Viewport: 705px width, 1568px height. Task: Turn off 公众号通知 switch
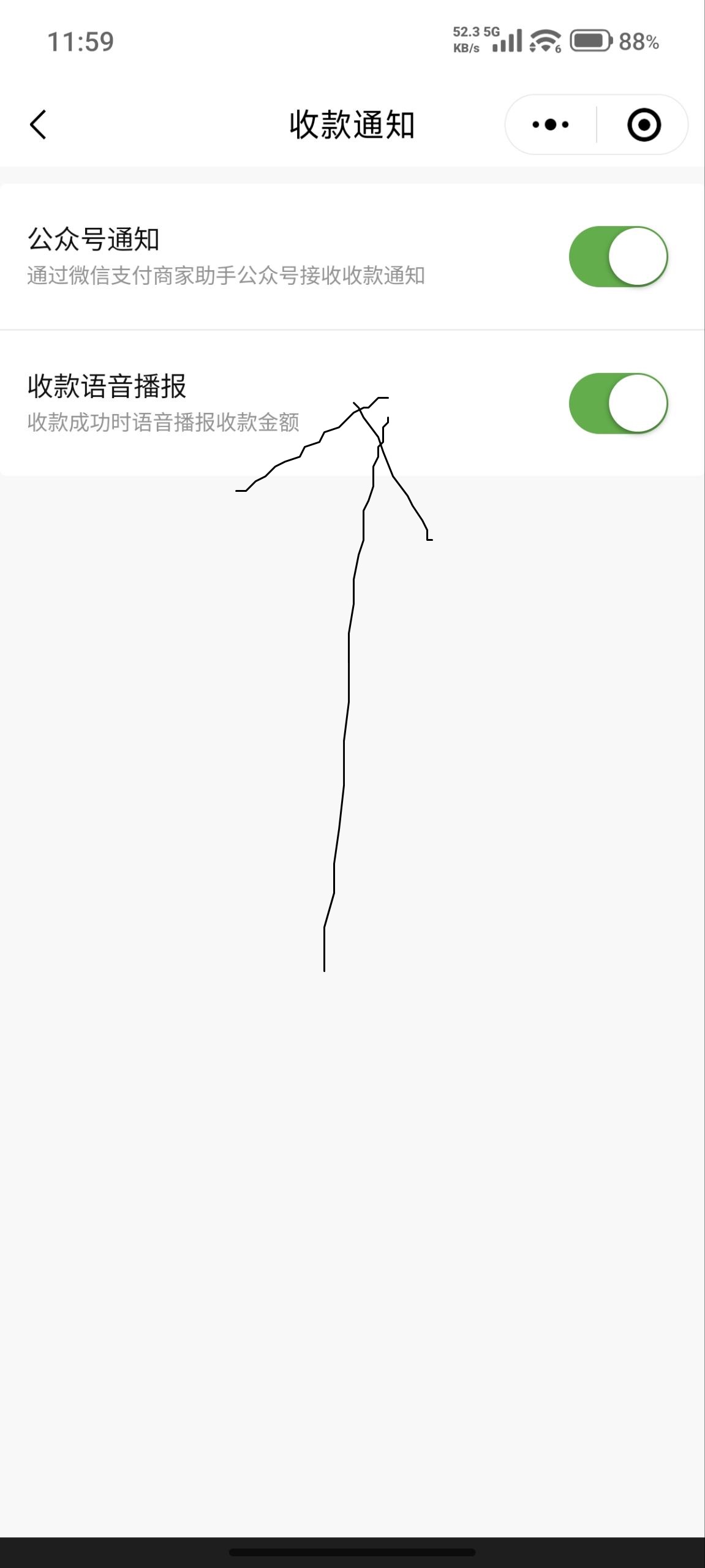pos(618,257)
